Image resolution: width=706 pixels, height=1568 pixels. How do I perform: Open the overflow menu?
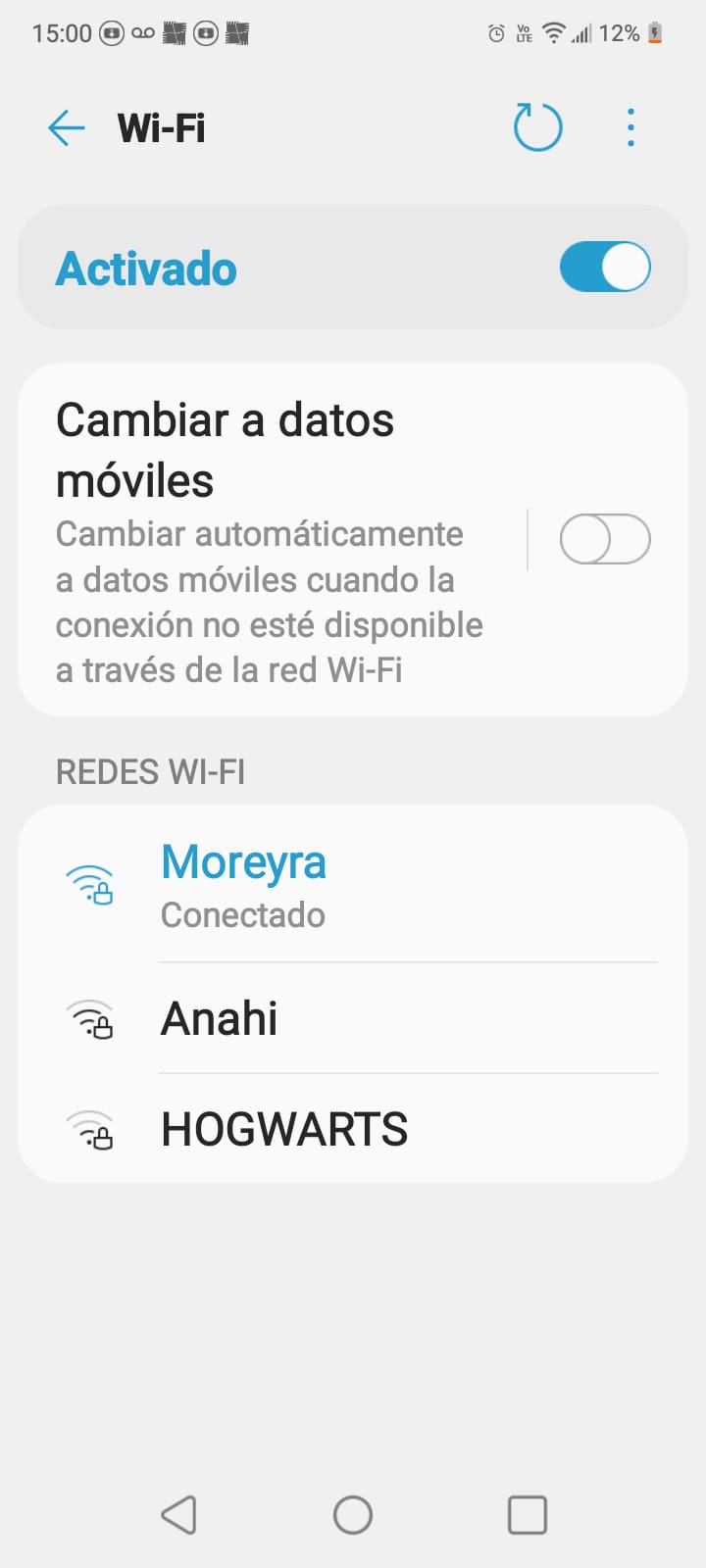pyautogui.click(x=630, y=127)
